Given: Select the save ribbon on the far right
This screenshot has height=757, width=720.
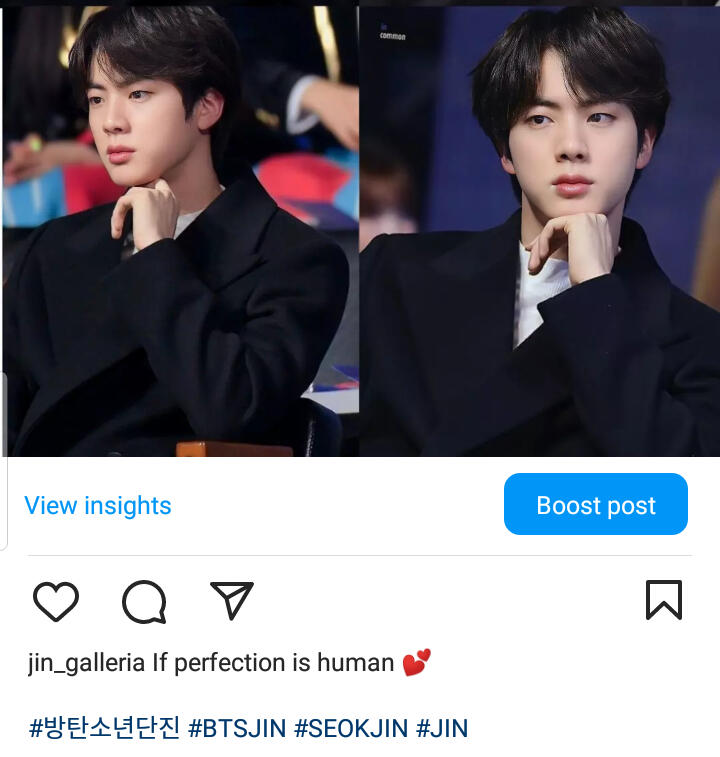Looking at the screenshot, I should (x=663, y=601).
